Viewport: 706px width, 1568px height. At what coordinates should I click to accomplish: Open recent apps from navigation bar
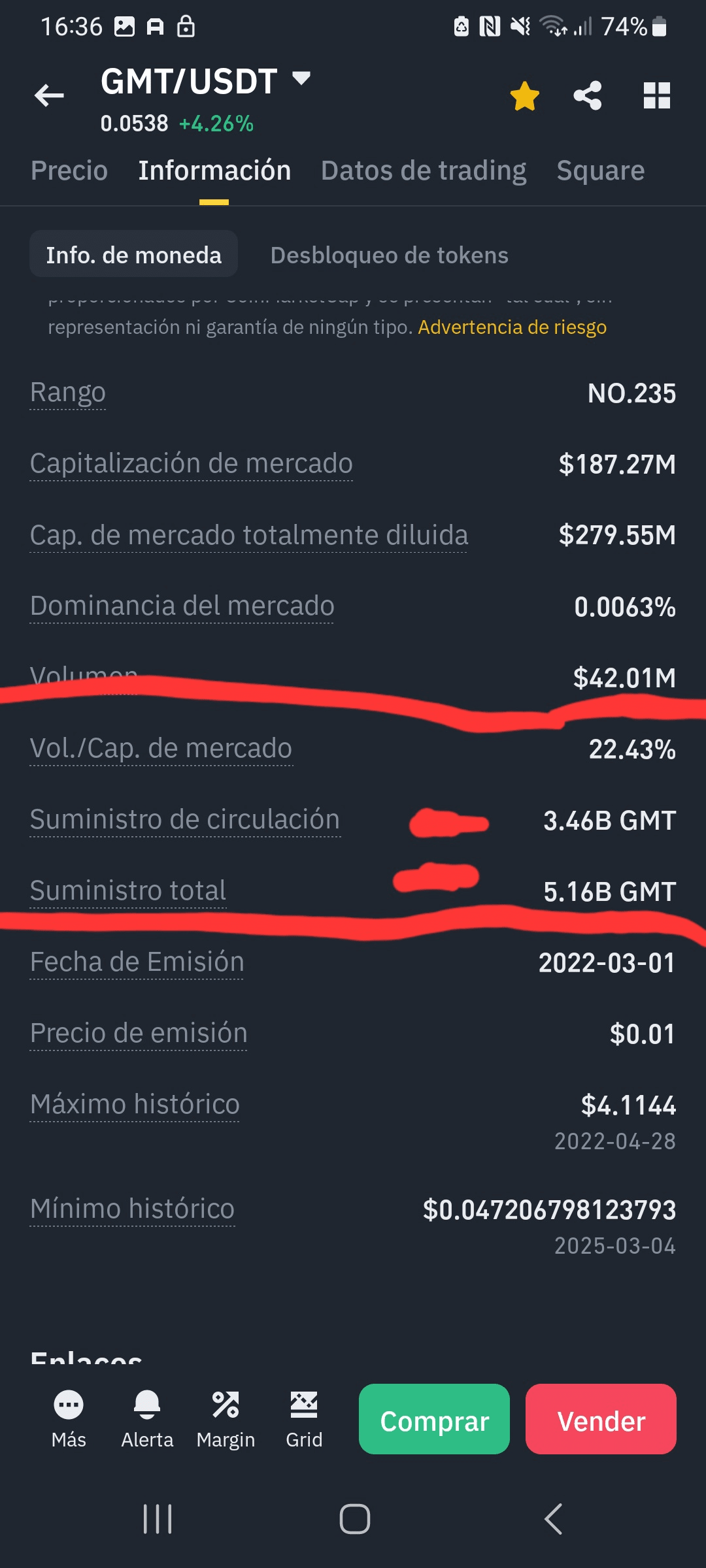click(x=158, y=1519)
